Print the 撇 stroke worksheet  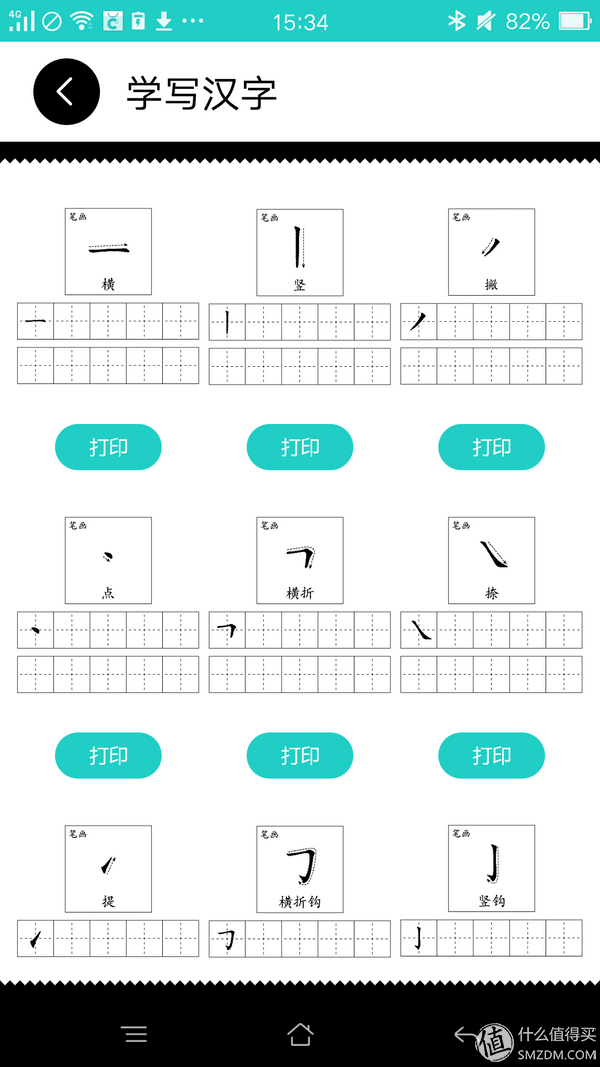[x=491, y=447]
